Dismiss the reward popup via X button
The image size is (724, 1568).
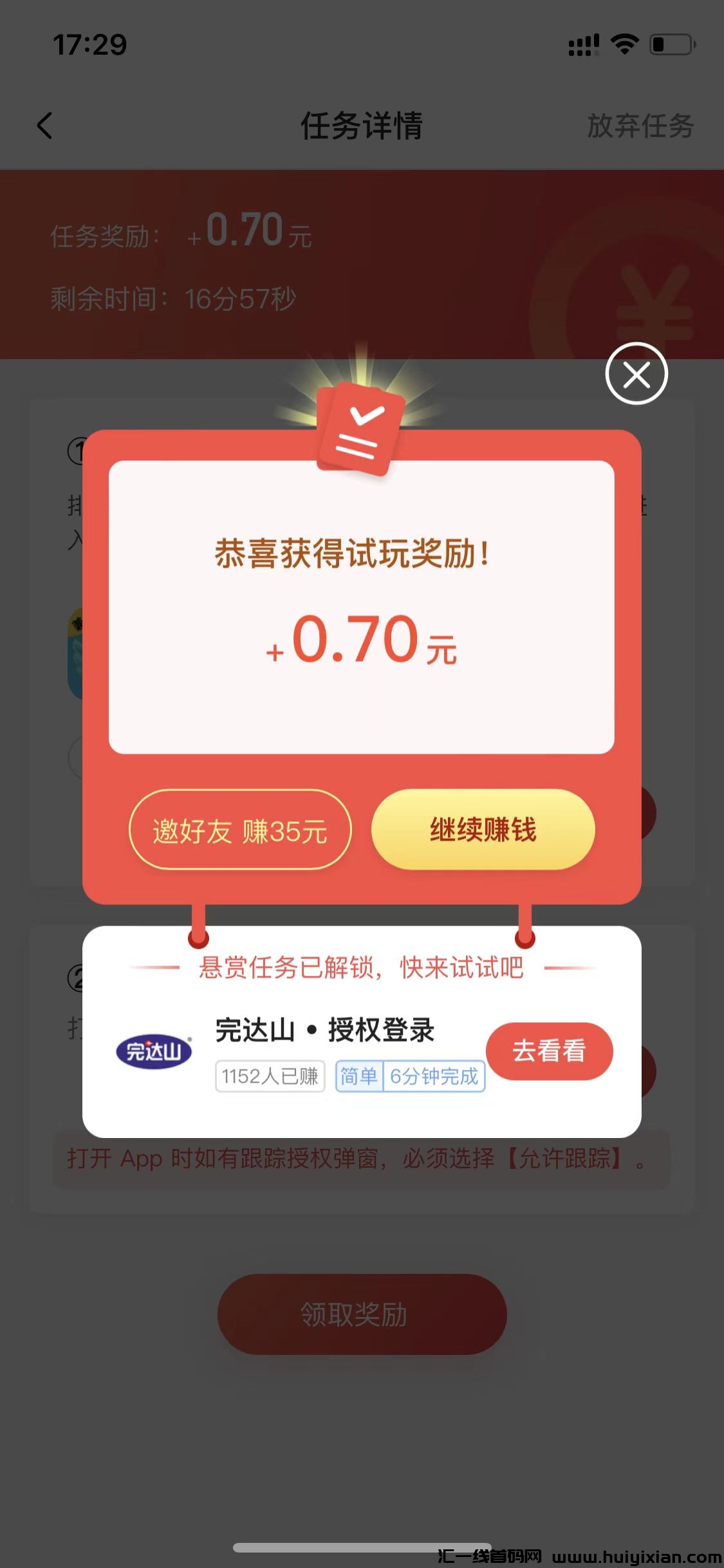tap(636, 374)
